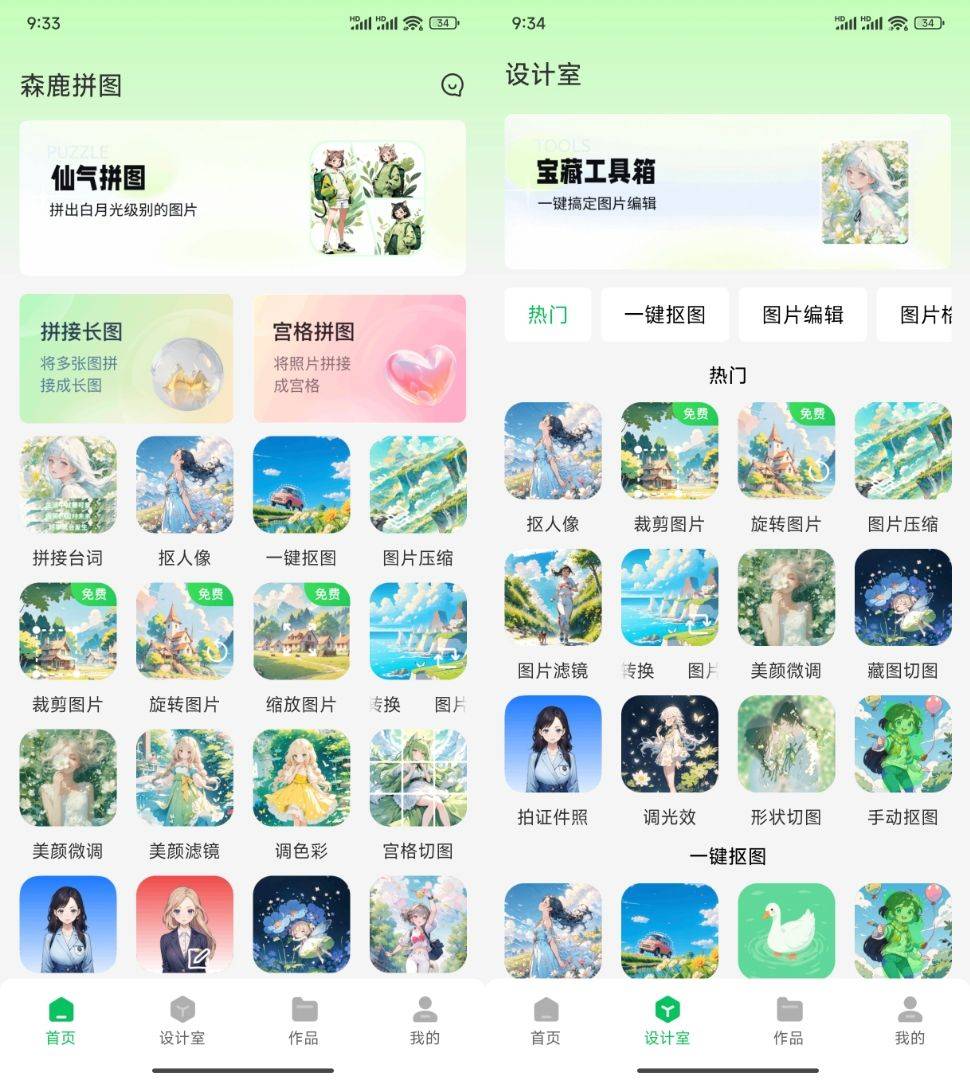The image size is (970, 1080).
Task: Select the 一键抠图 chip next to 热门
Action: click(x=664, y=315)
